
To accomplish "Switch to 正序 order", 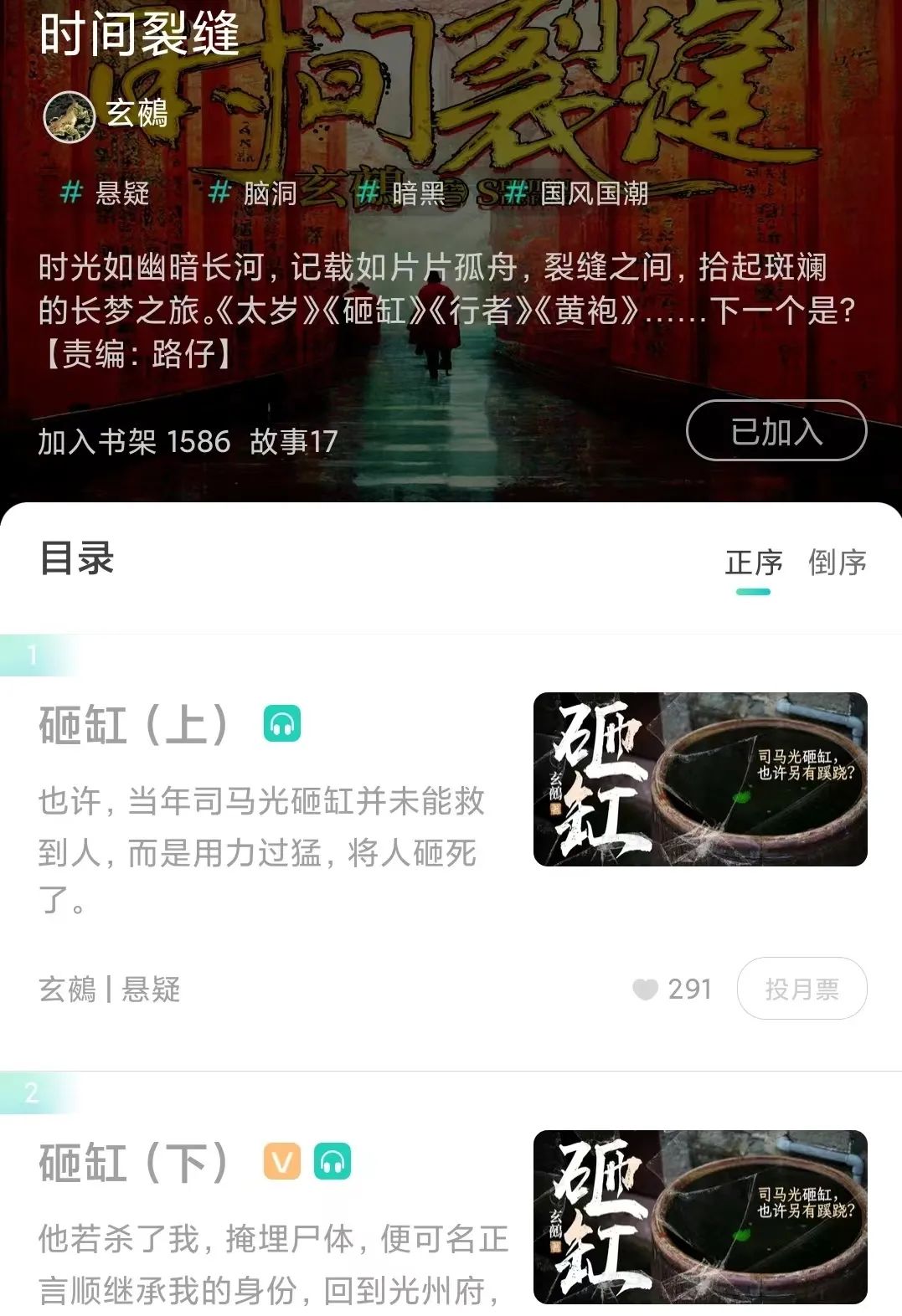I will point(753,563).
